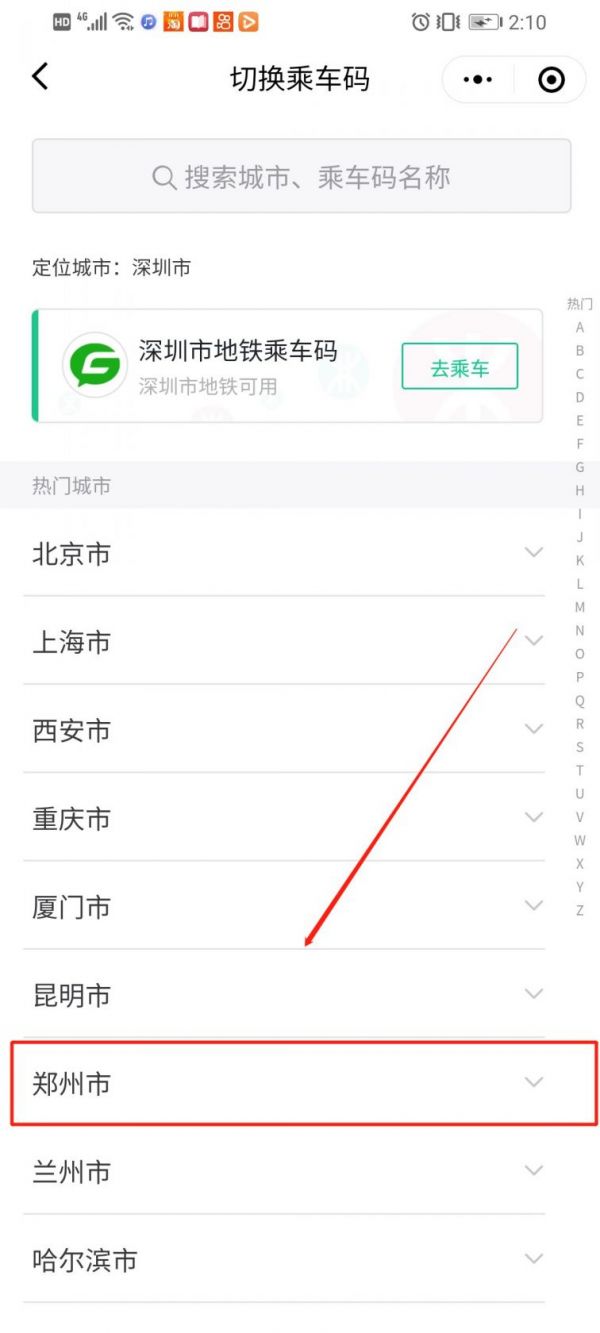Tap 去乘车 for Shenzhen metro code

click(x=460, y=366)
